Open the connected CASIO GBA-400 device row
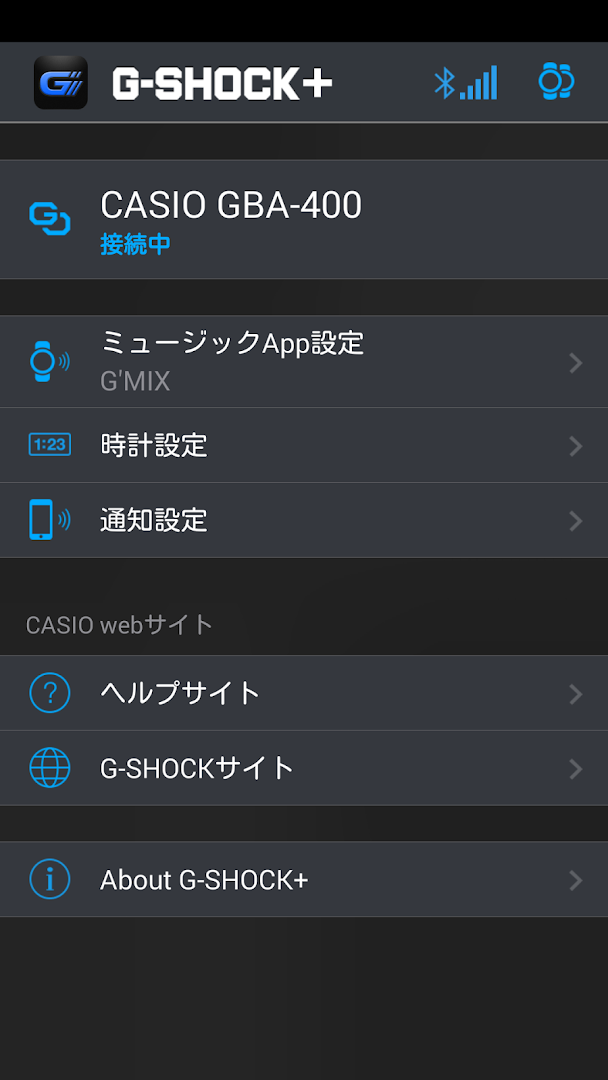Image resolution: width=608 pixels, height=1080 pixels. click(x=304, y=220)
